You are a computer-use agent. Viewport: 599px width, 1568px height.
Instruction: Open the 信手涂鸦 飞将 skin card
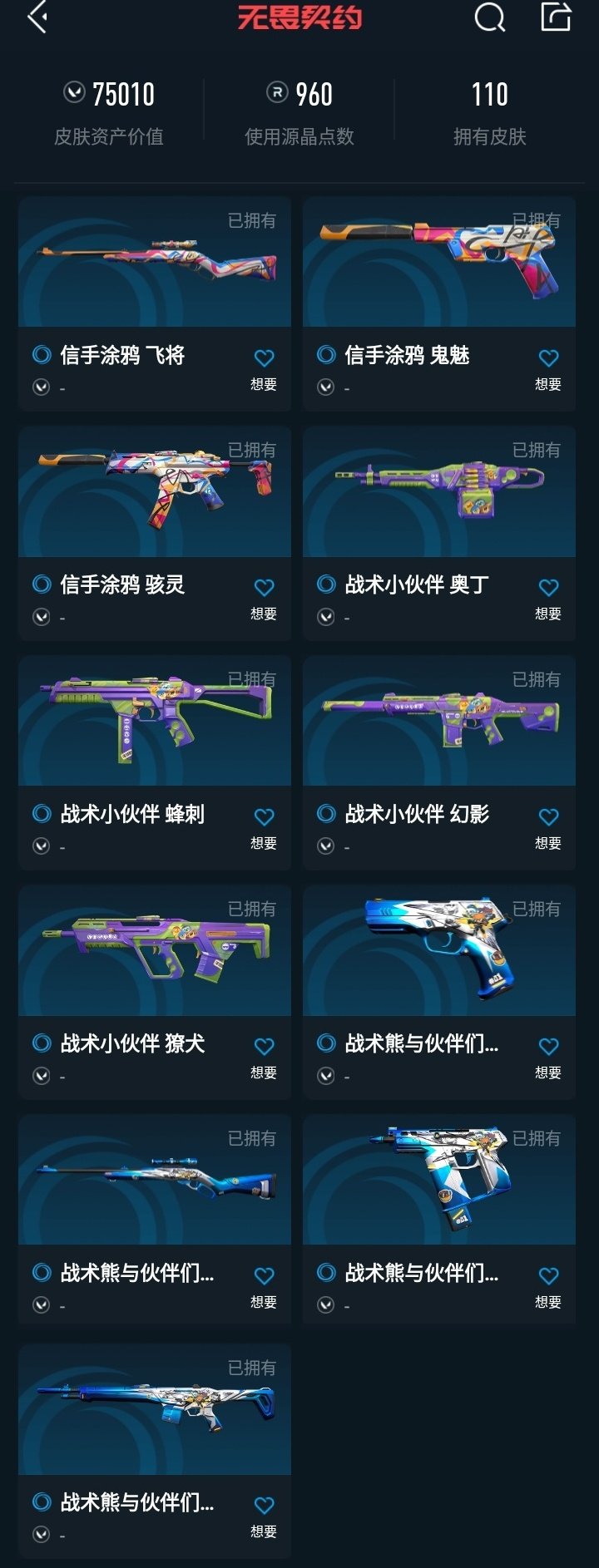tap(155, 263)
